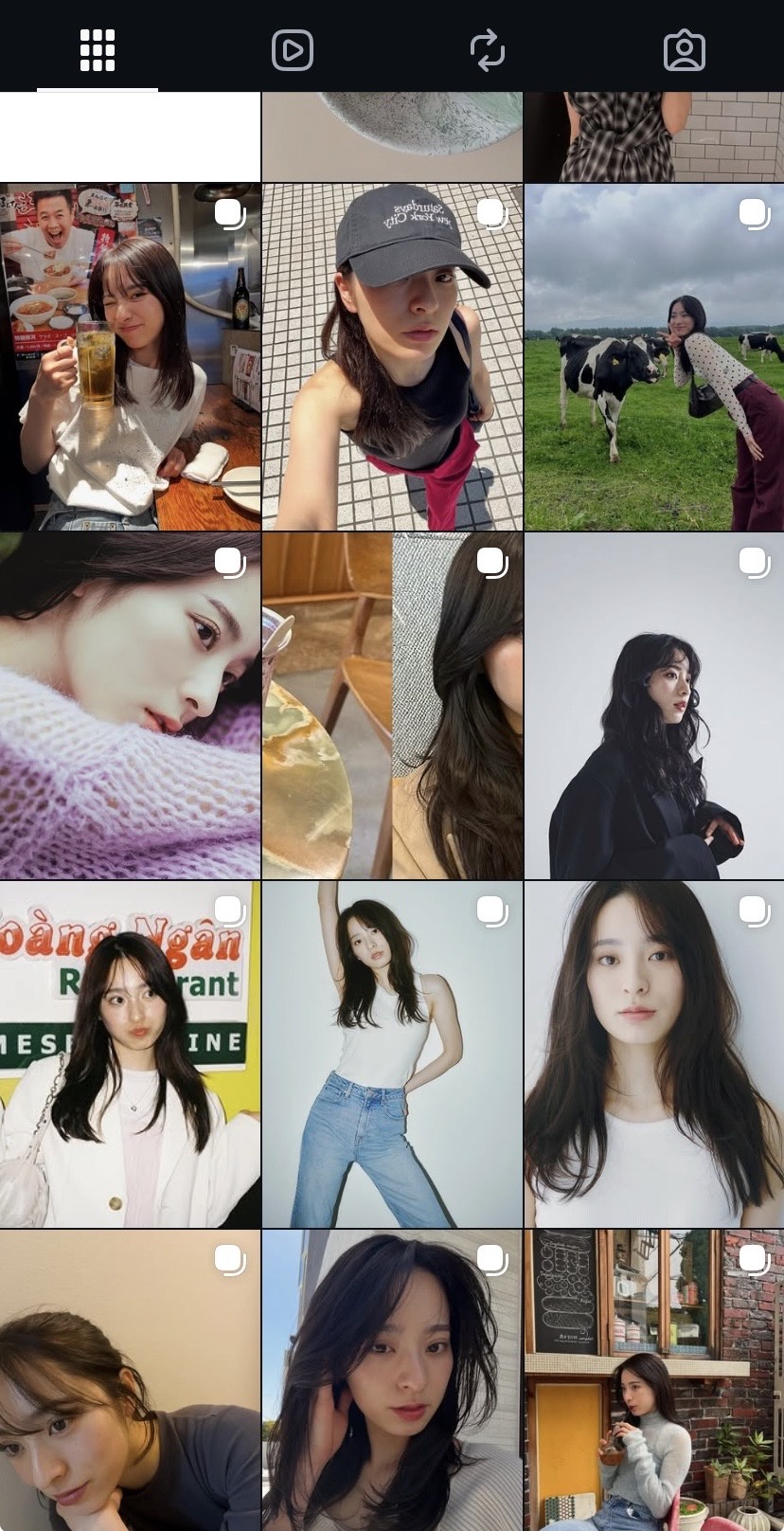
Task: Open the blue jeans pose post
Action: 392,1054
